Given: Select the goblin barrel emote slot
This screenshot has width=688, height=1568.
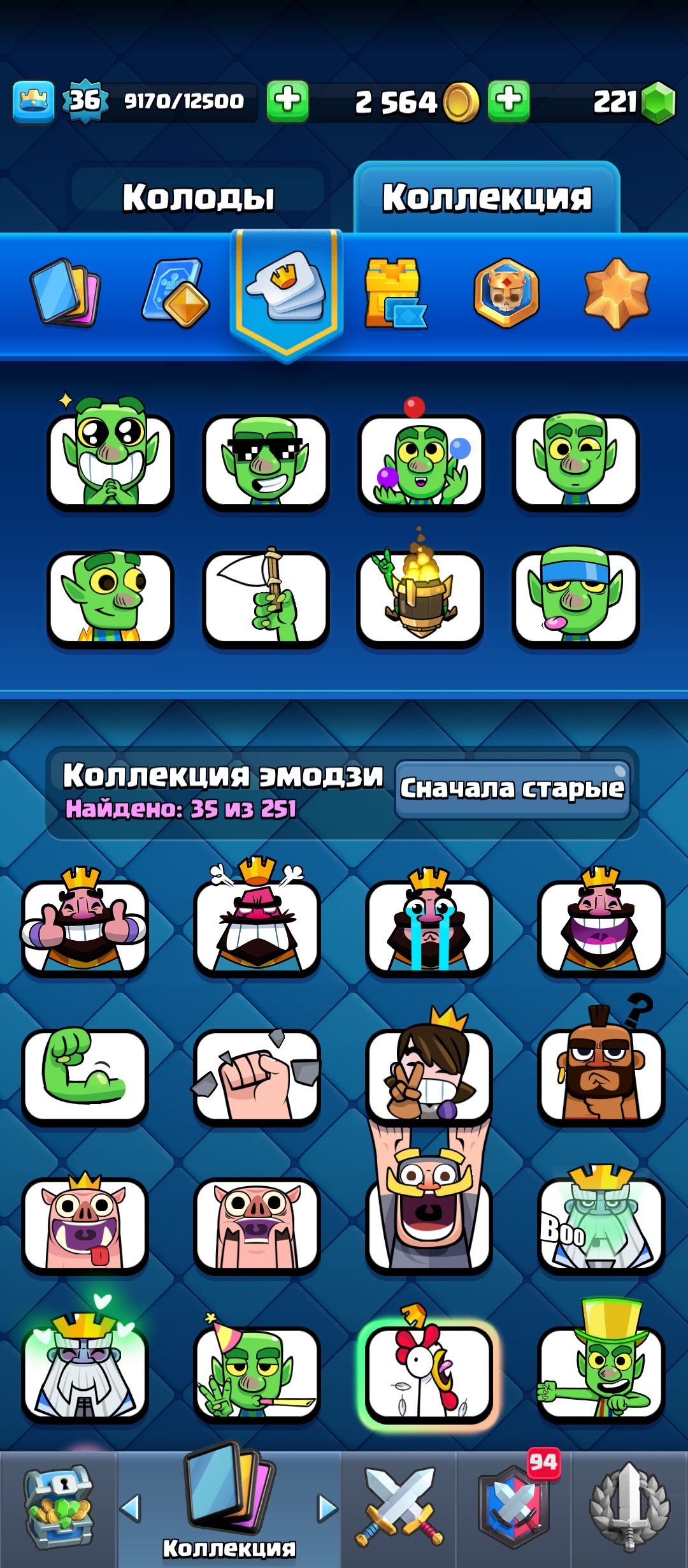Looking at the screenshot, I should click(x=420, y=598).
